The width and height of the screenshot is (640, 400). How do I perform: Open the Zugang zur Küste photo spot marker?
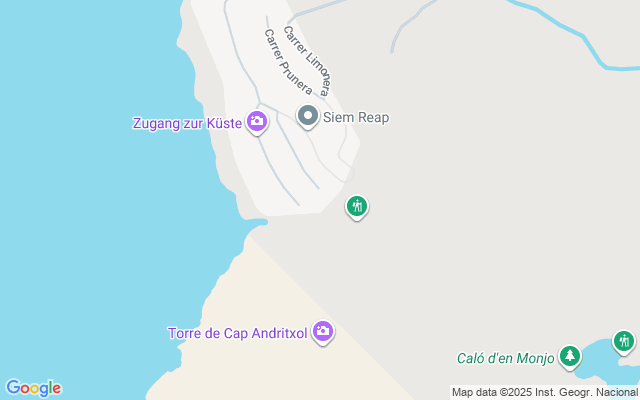[257, 122]
